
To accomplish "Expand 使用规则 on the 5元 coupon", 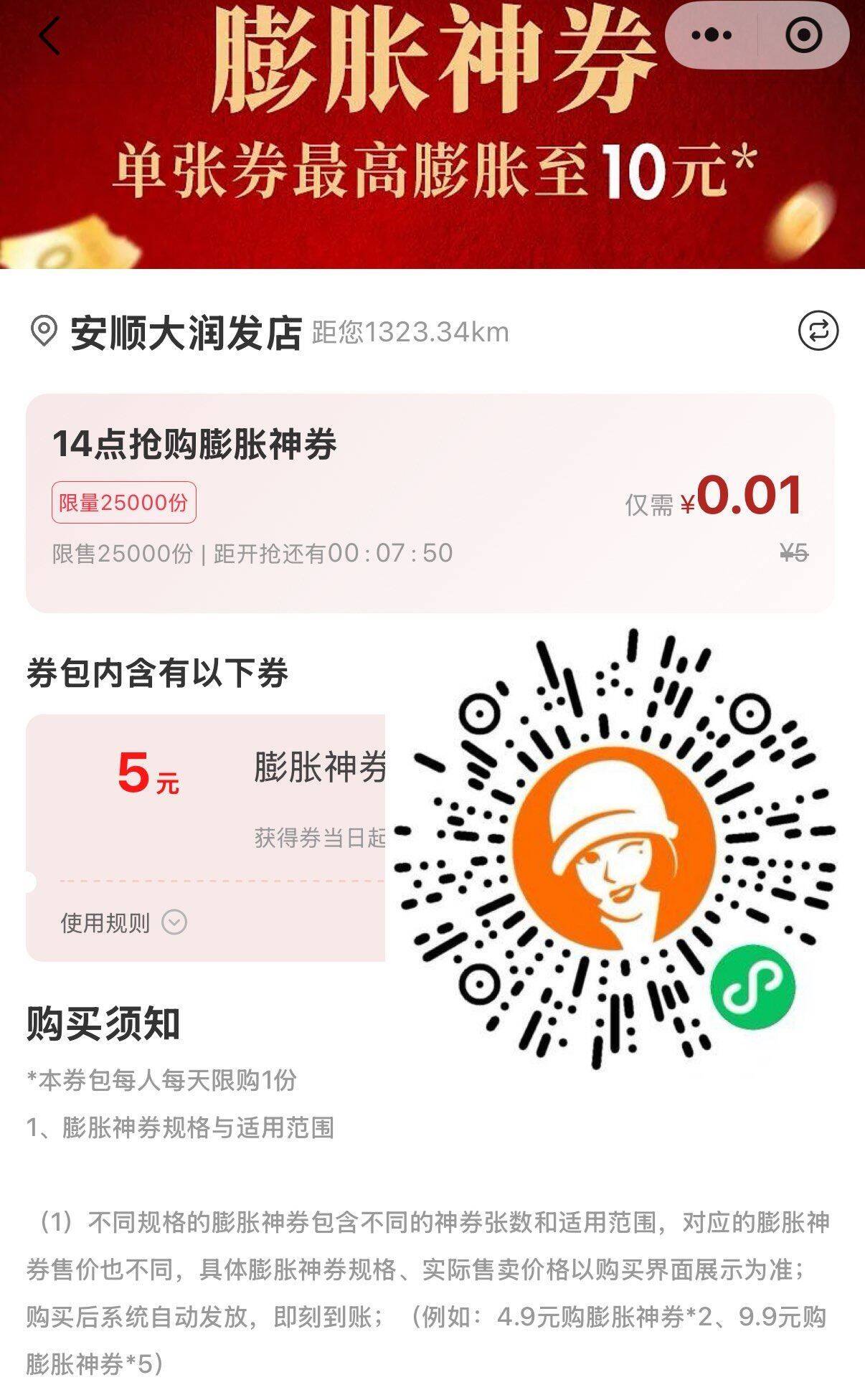I will click(123, 922).
